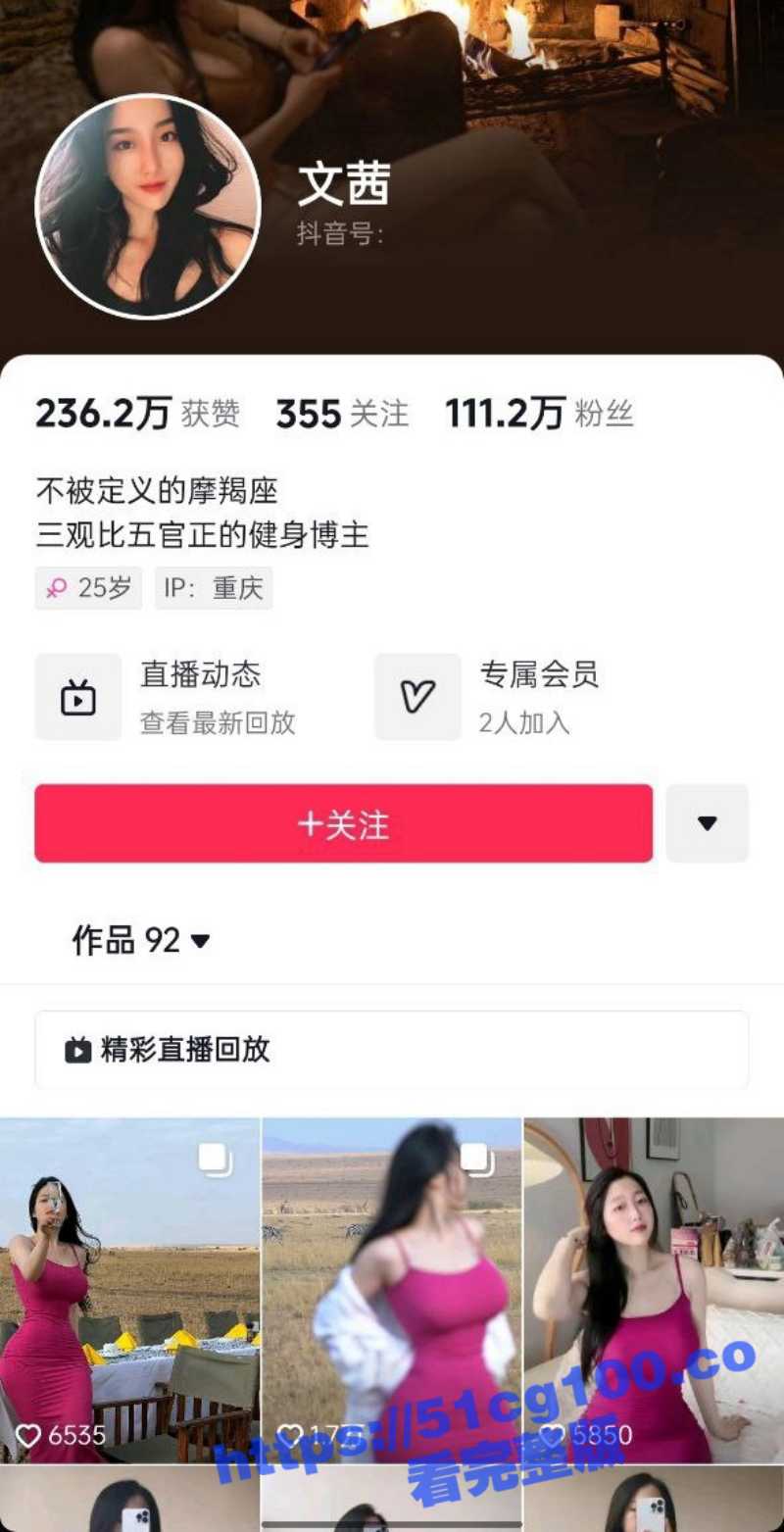Open the 作品 92 sort dropdown
The width and height of the screenshot is (784, 1532).
coord(141,941)
